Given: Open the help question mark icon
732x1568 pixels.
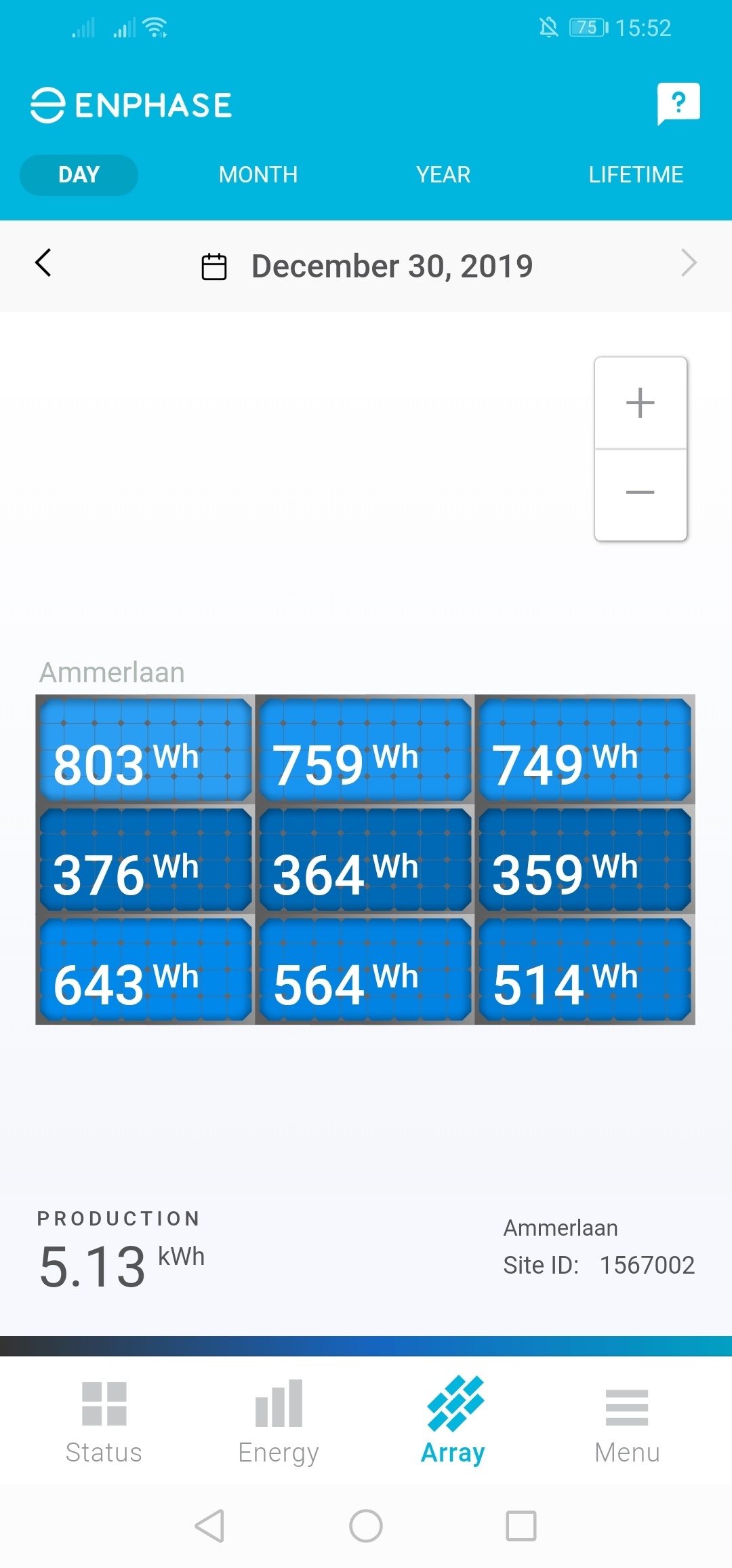Looking at the screenshot, I should (x=678, y=104).
